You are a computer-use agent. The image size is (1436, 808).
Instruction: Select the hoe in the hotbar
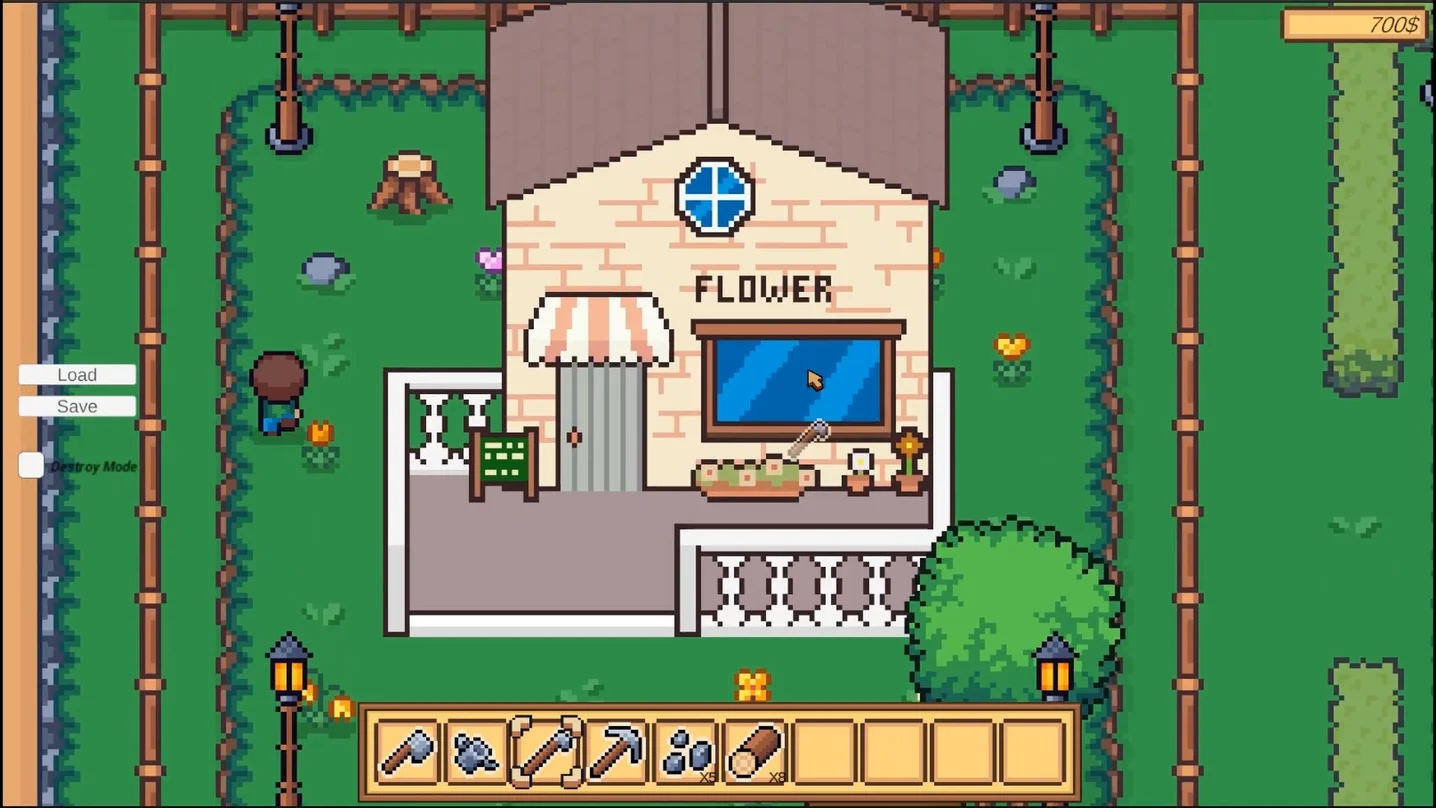(546, 751)
